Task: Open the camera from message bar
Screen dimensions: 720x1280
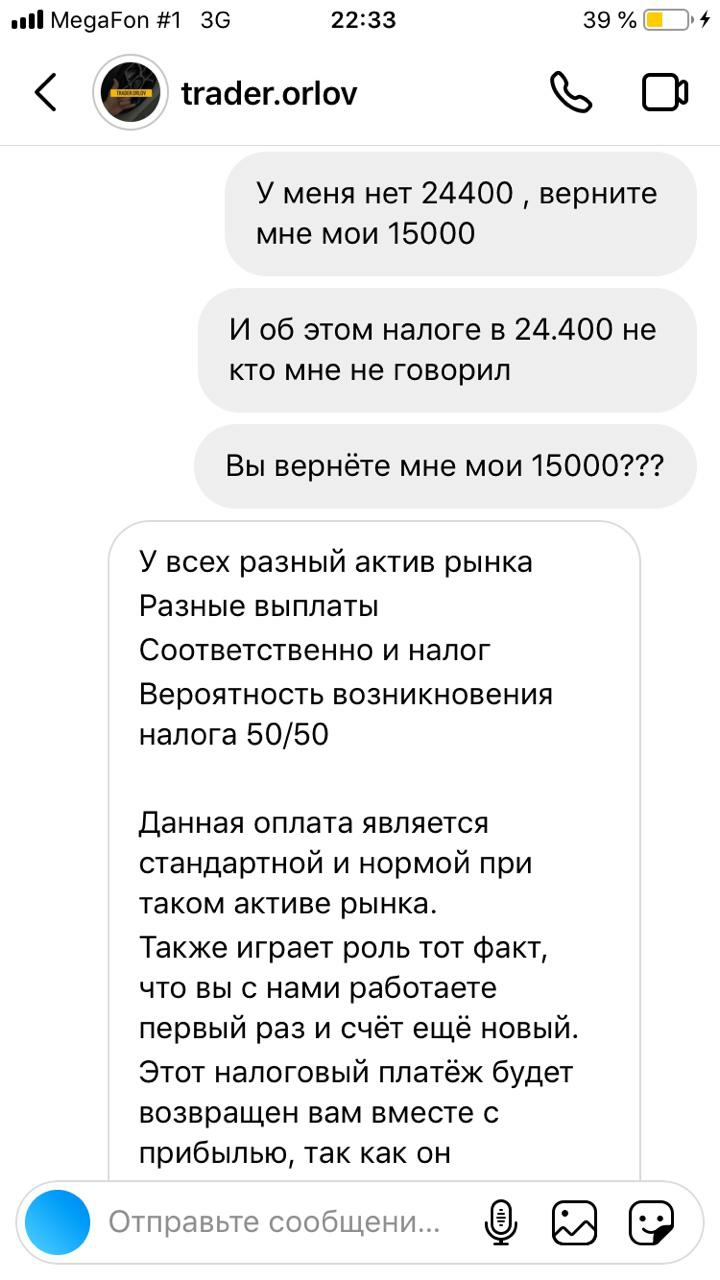Action: [58, 1222]
